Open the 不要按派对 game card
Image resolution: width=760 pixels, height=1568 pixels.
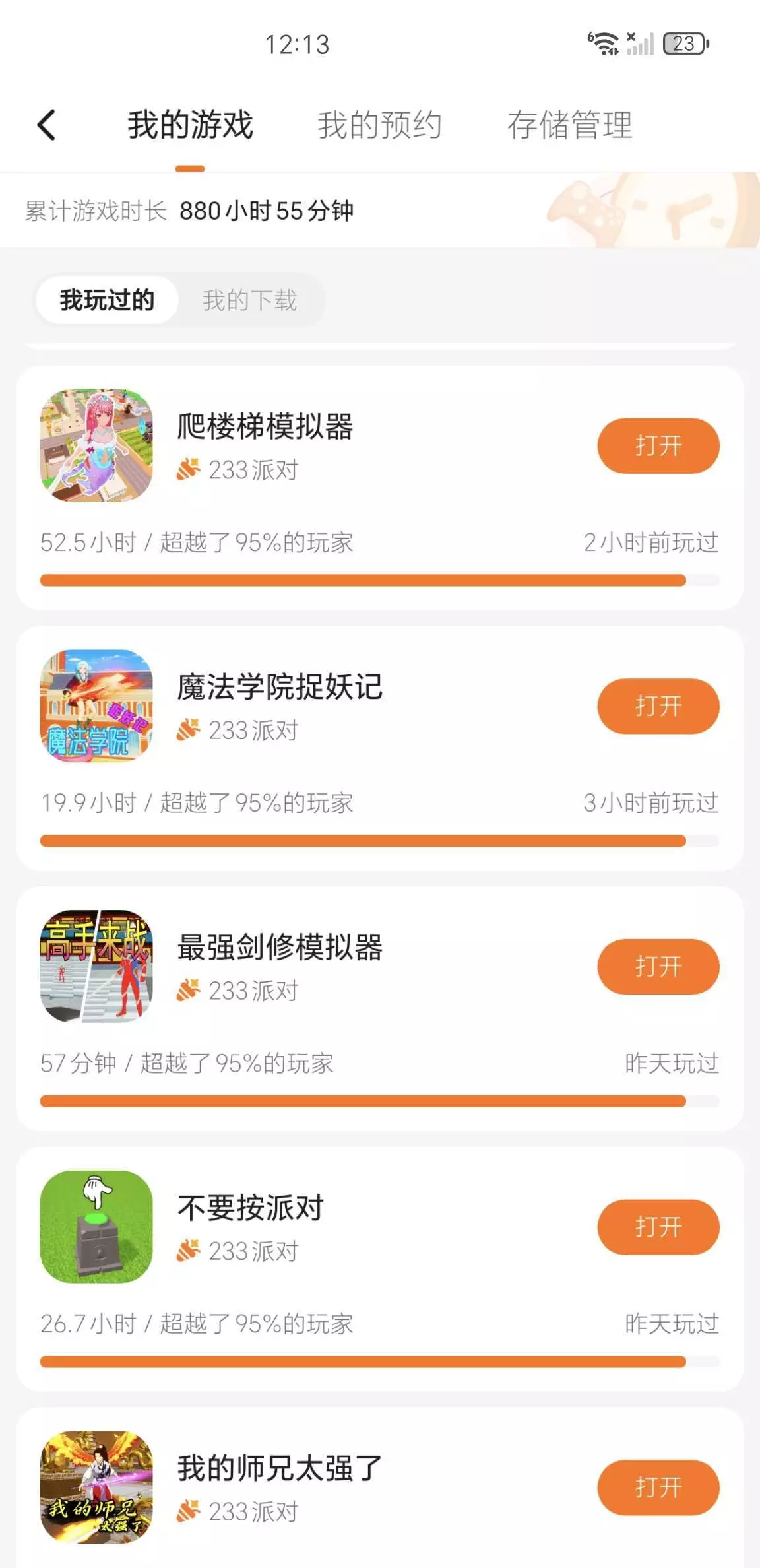(251, 1208)
